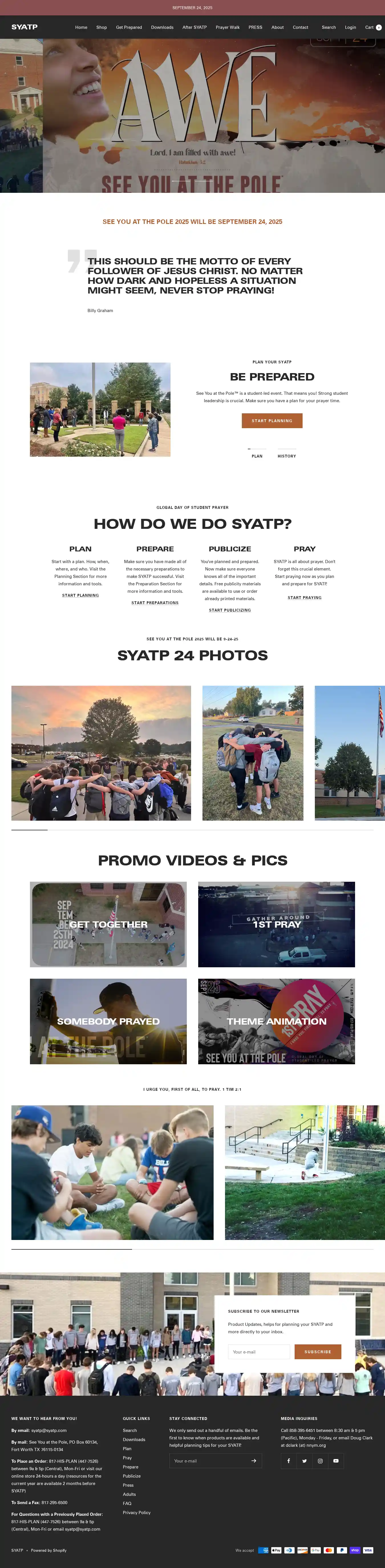Open the Privacy Policy footer link
Screen dimensions: 385x1568
(136, 1513)
